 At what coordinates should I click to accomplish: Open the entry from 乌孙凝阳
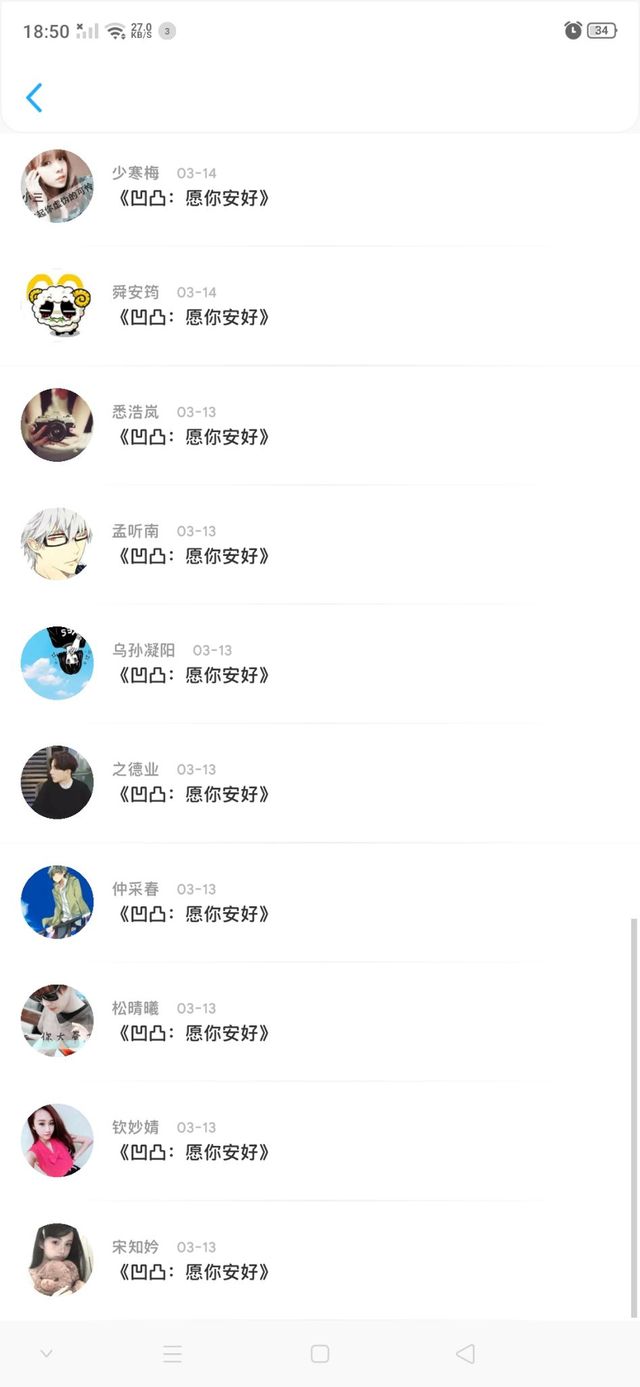point(320,663)
